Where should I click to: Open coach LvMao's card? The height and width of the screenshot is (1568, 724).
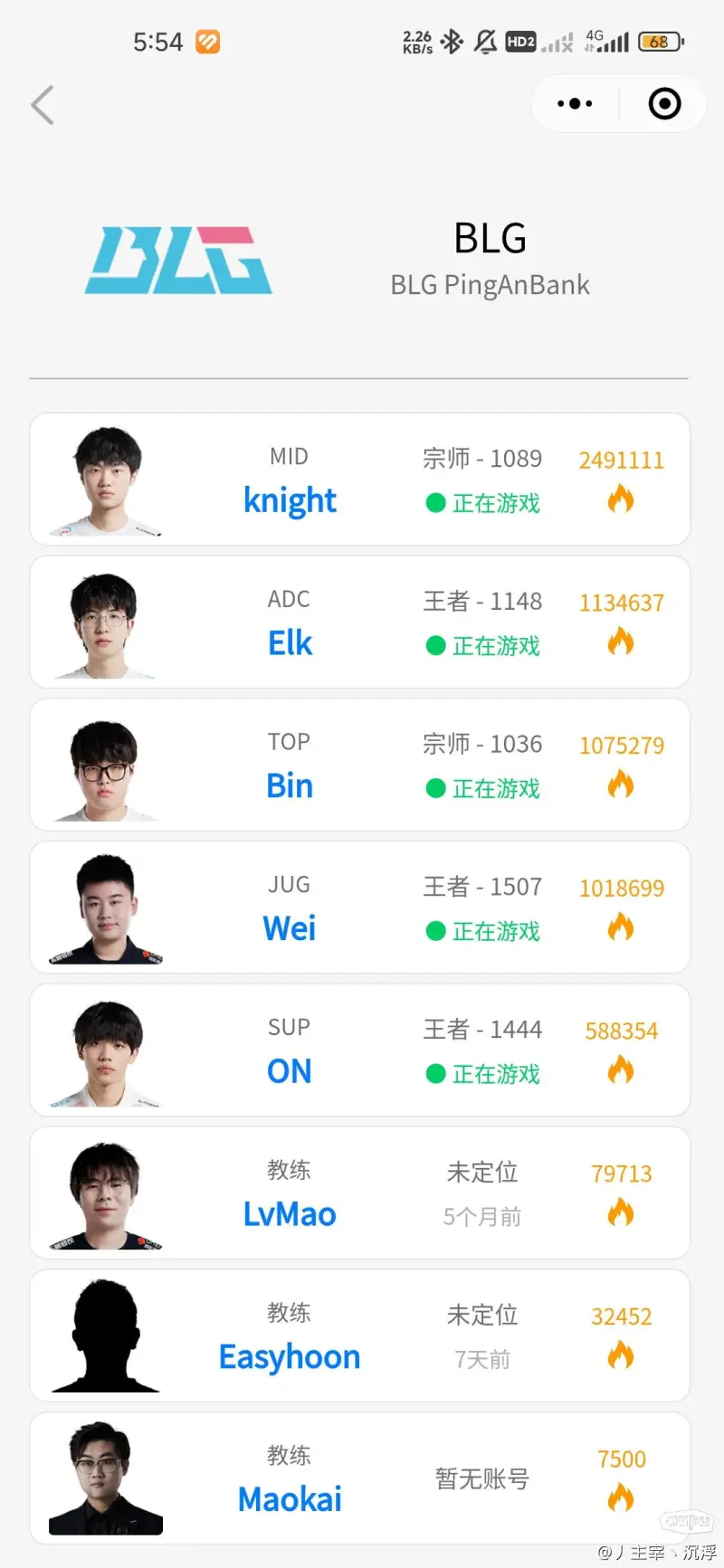[x=359, y=1193]
